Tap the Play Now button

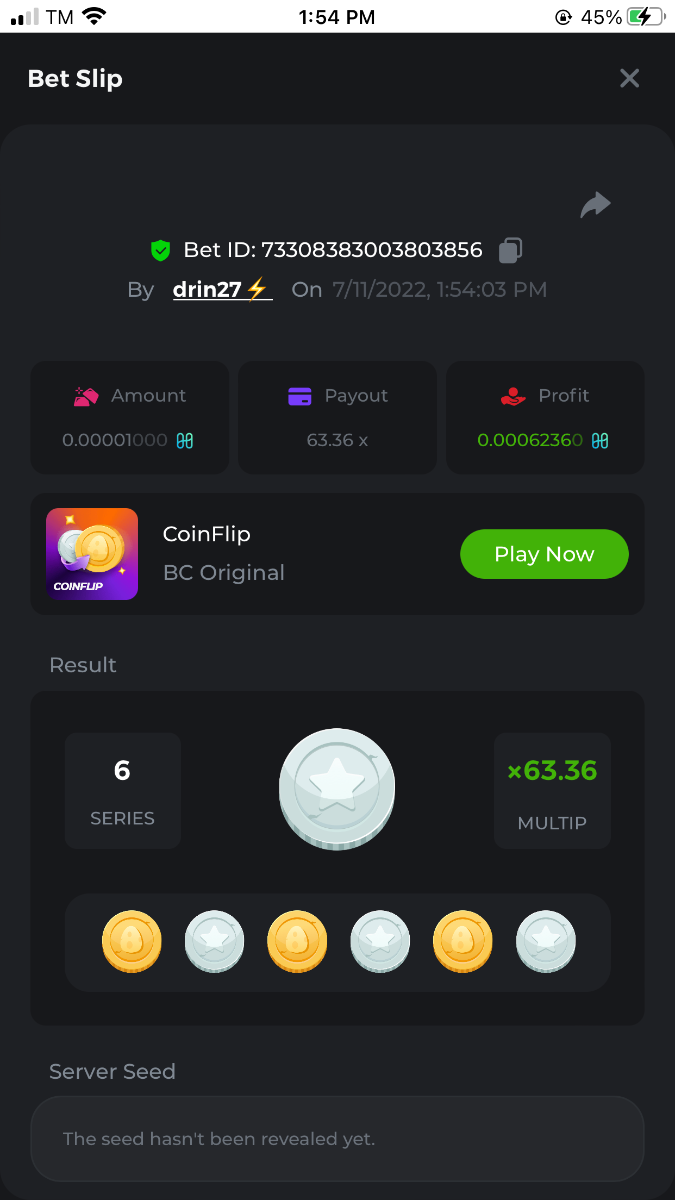coord(544,554)
